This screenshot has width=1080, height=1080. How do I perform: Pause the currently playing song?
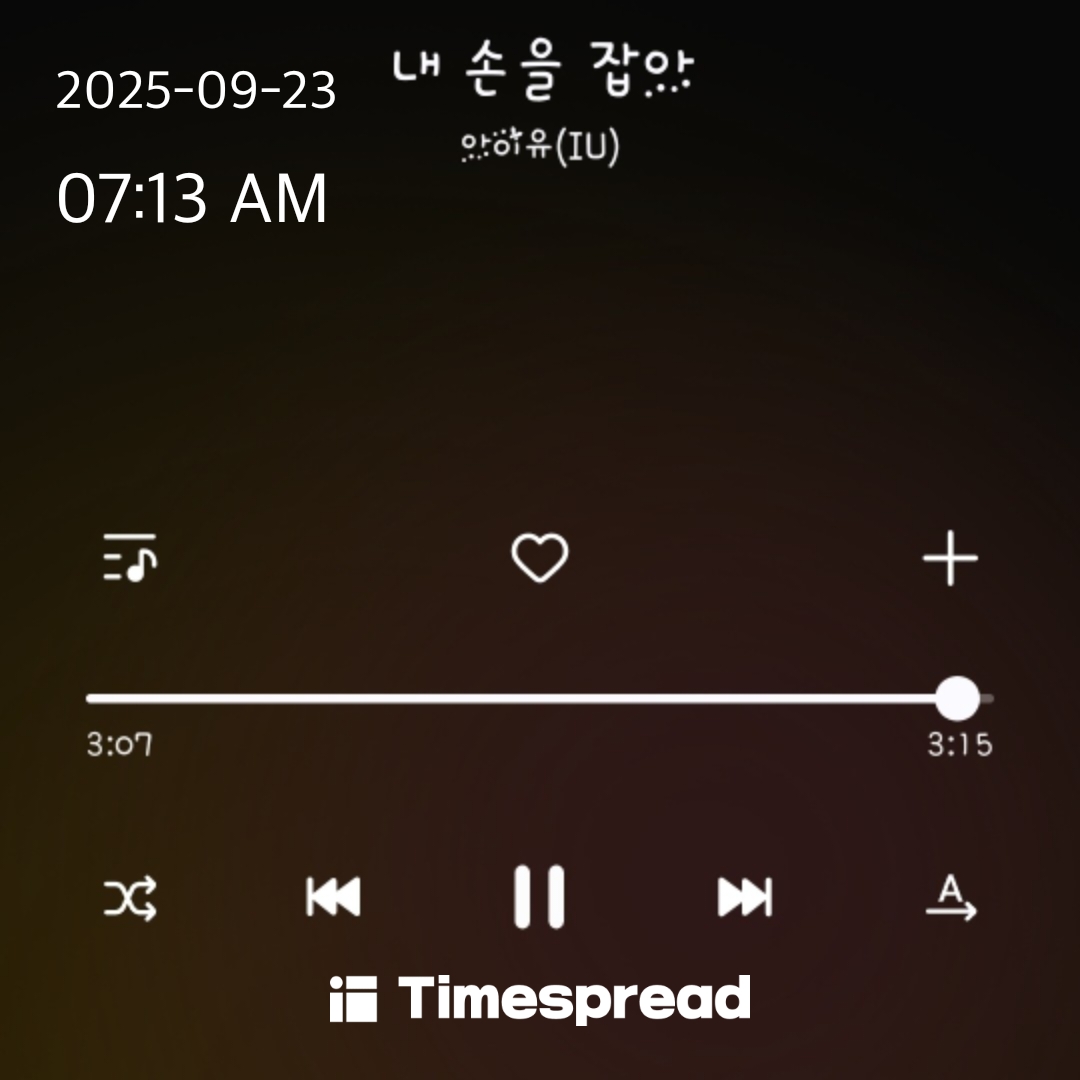[539, 897]
